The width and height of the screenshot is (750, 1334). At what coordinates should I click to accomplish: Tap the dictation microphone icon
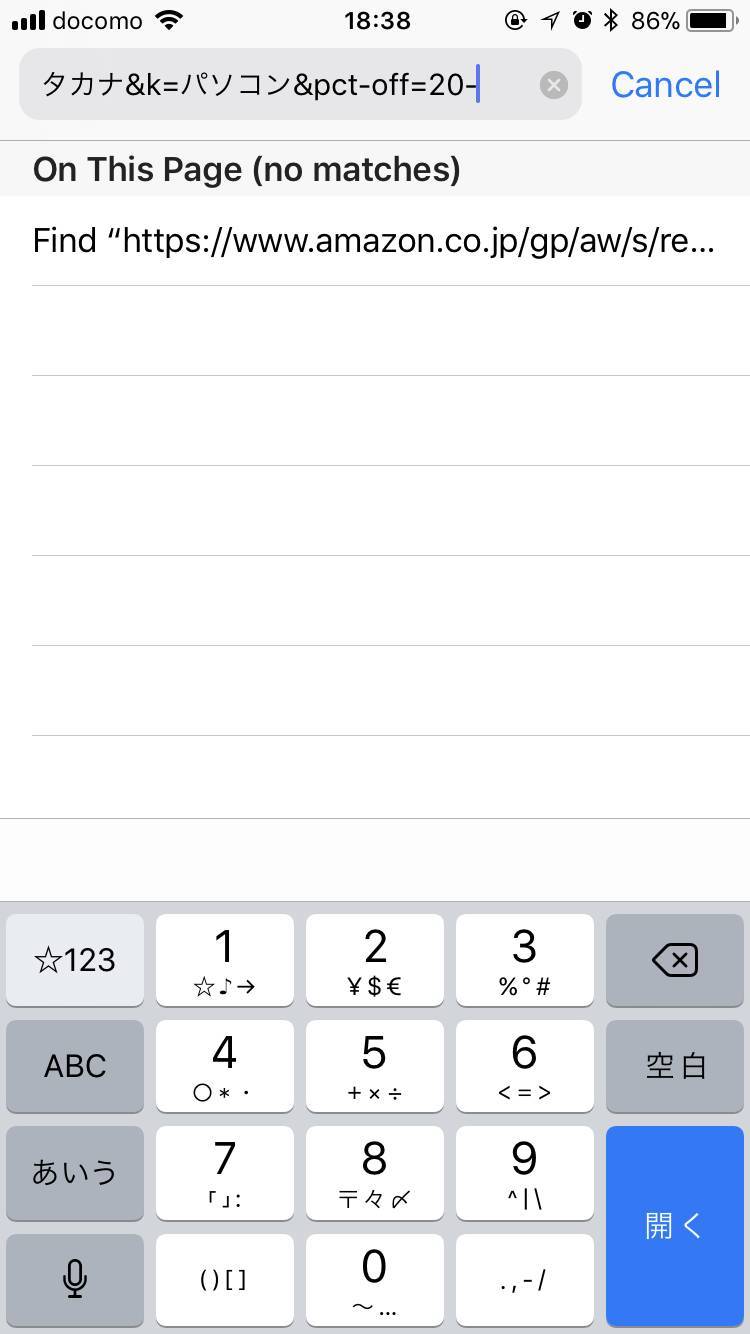point(74,1280)
